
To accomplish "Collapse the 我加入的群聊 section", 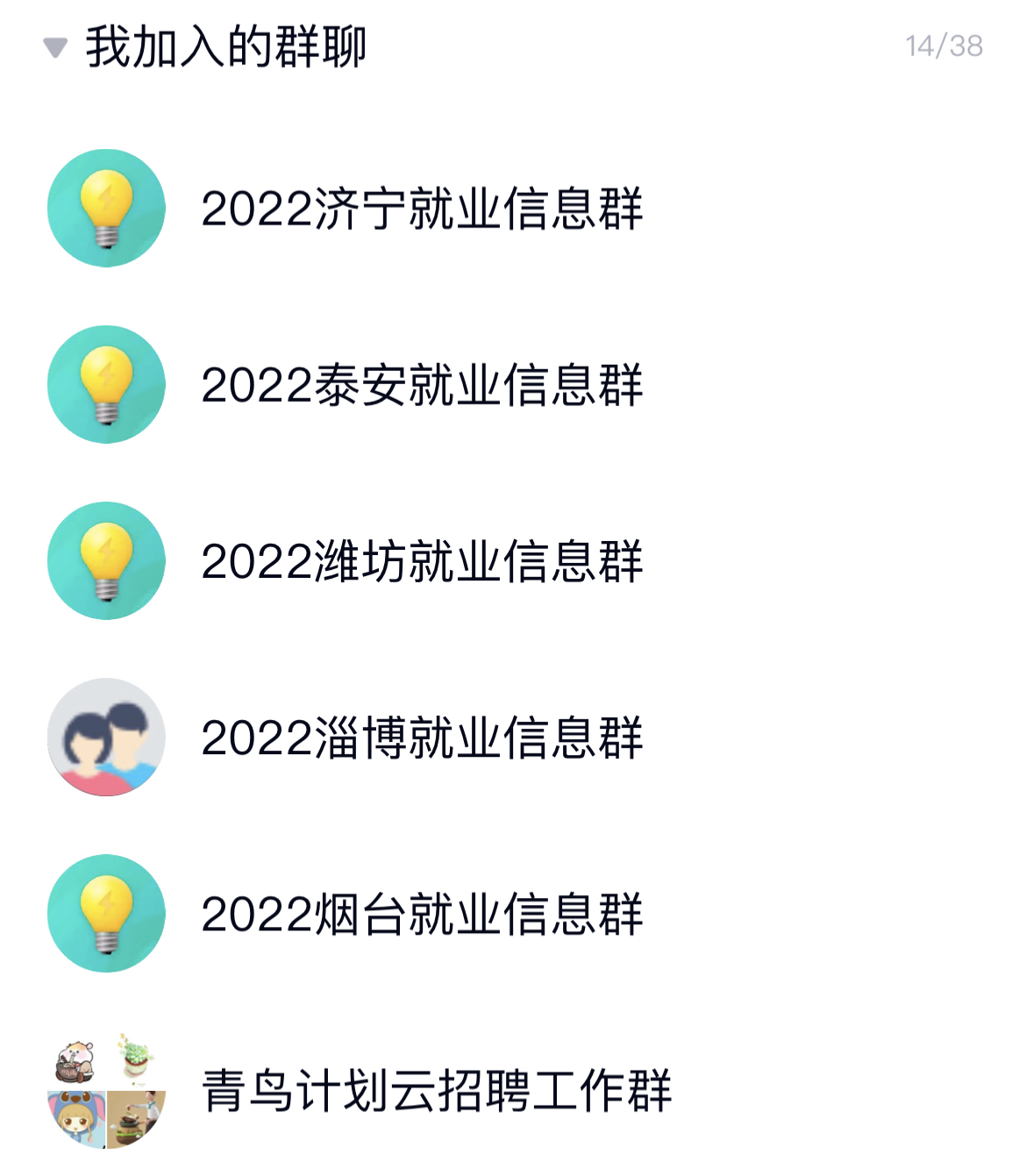I will pyautogui.click(x=55, y=47).
